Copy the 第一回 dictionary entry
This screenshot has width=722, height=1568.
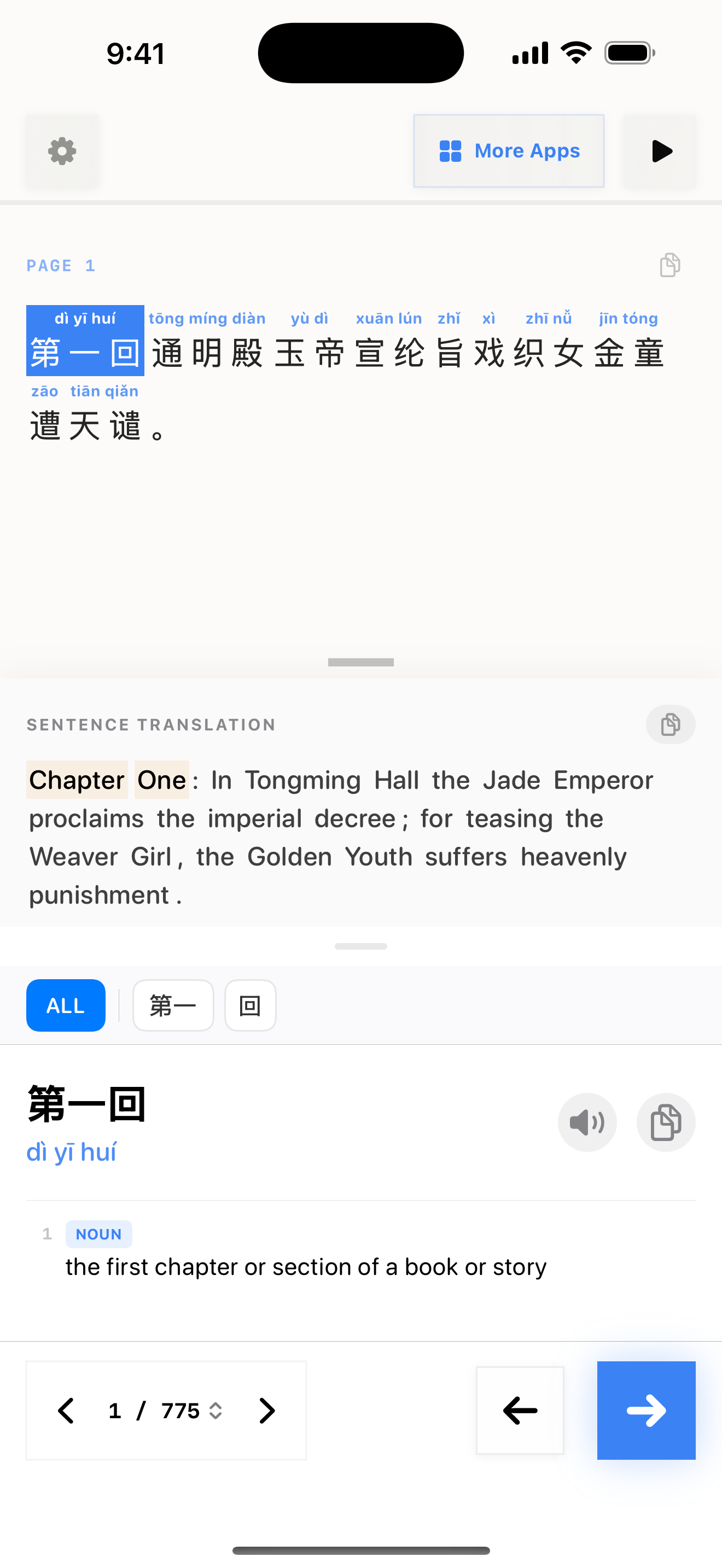[666, 1122]
